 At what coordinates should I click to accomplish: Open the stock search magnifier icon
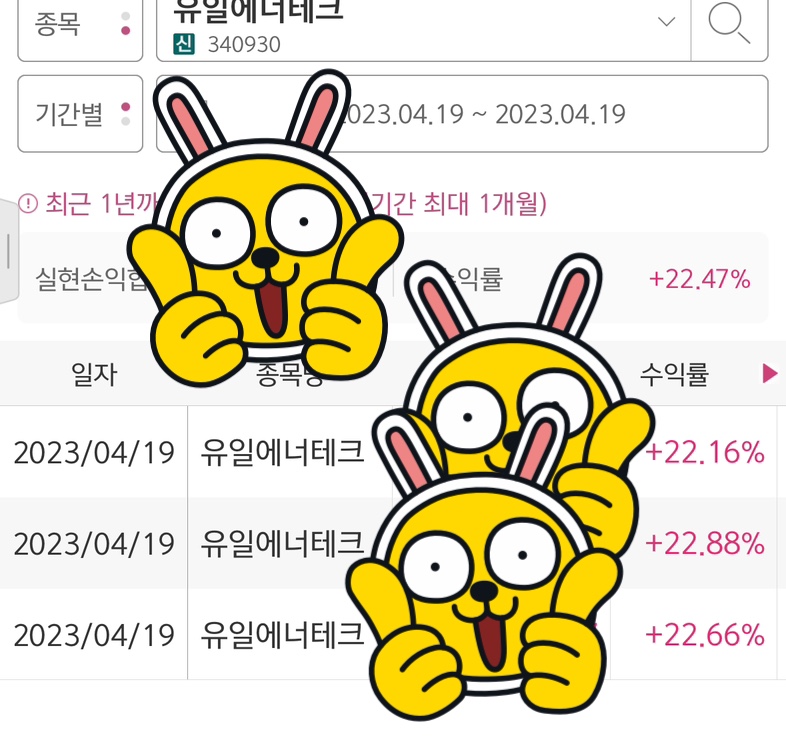[x=729, y=23]
